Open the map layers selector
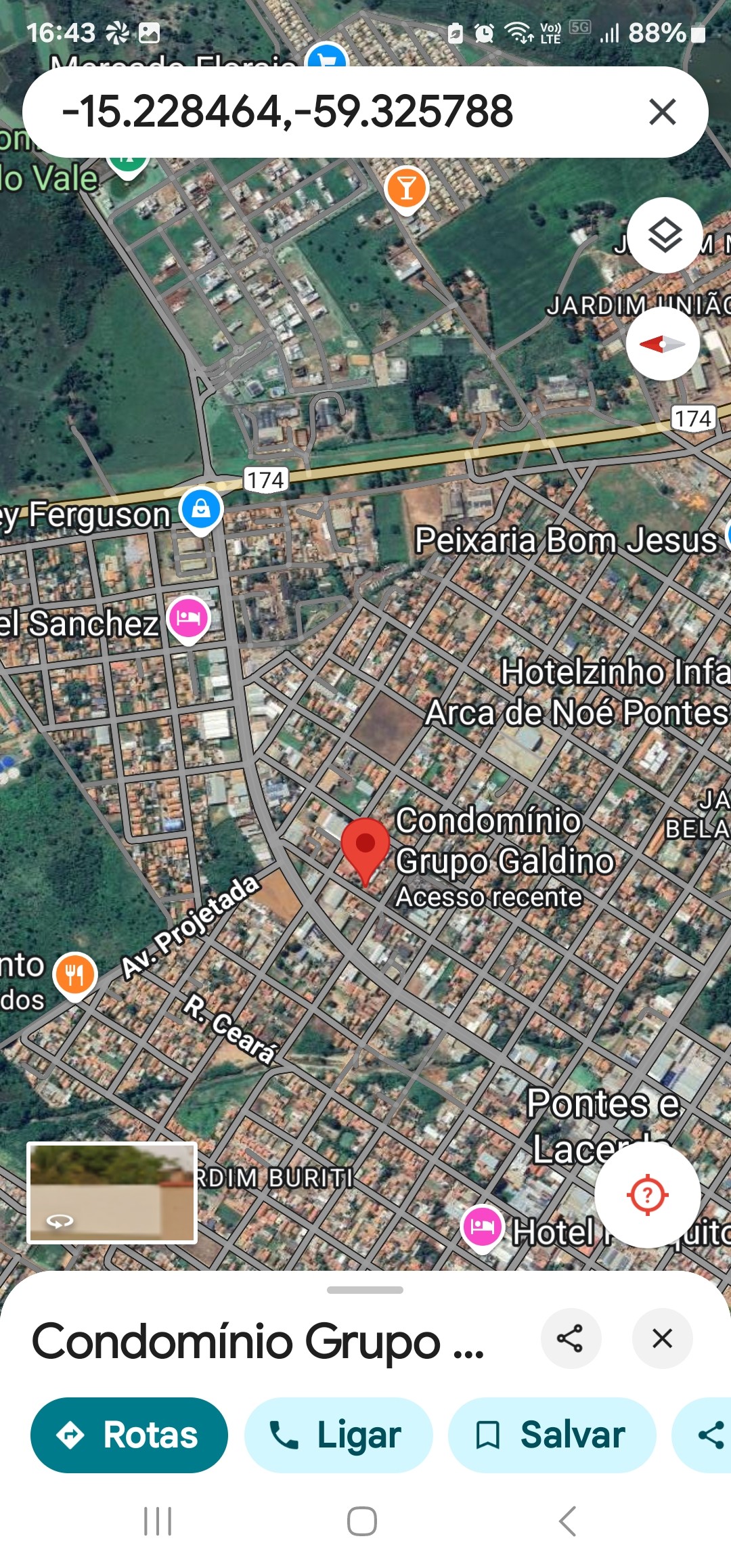Screen dimensions: 731x1568 pyautogui.click(x=665, y=236)
